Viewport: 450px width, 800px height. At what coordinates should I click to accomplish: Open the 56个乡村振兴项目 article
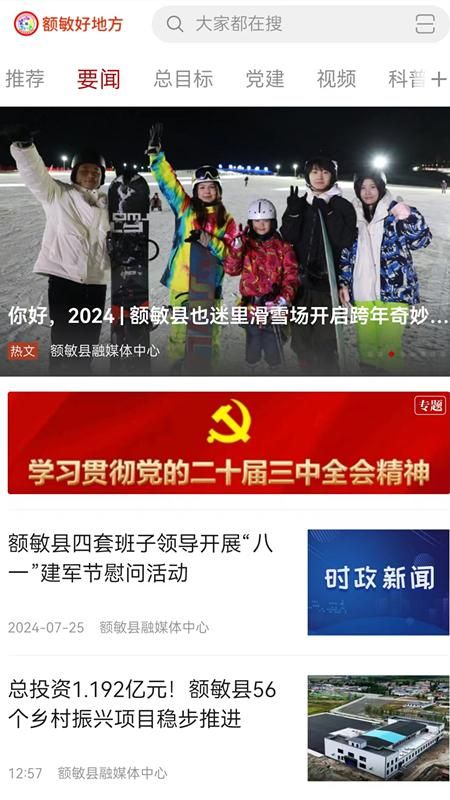click(x=229, y=728)
